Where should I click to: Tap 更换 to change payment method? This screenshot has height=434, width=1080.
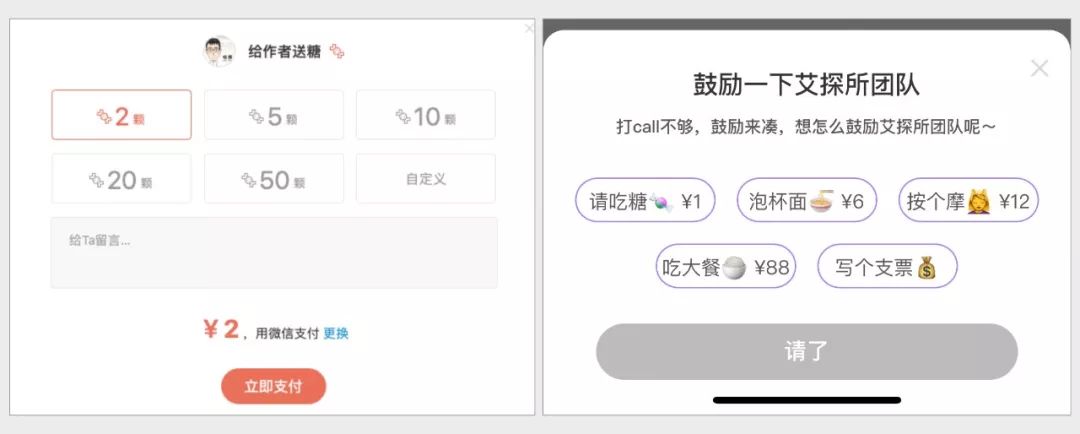(x=336, y=333)
